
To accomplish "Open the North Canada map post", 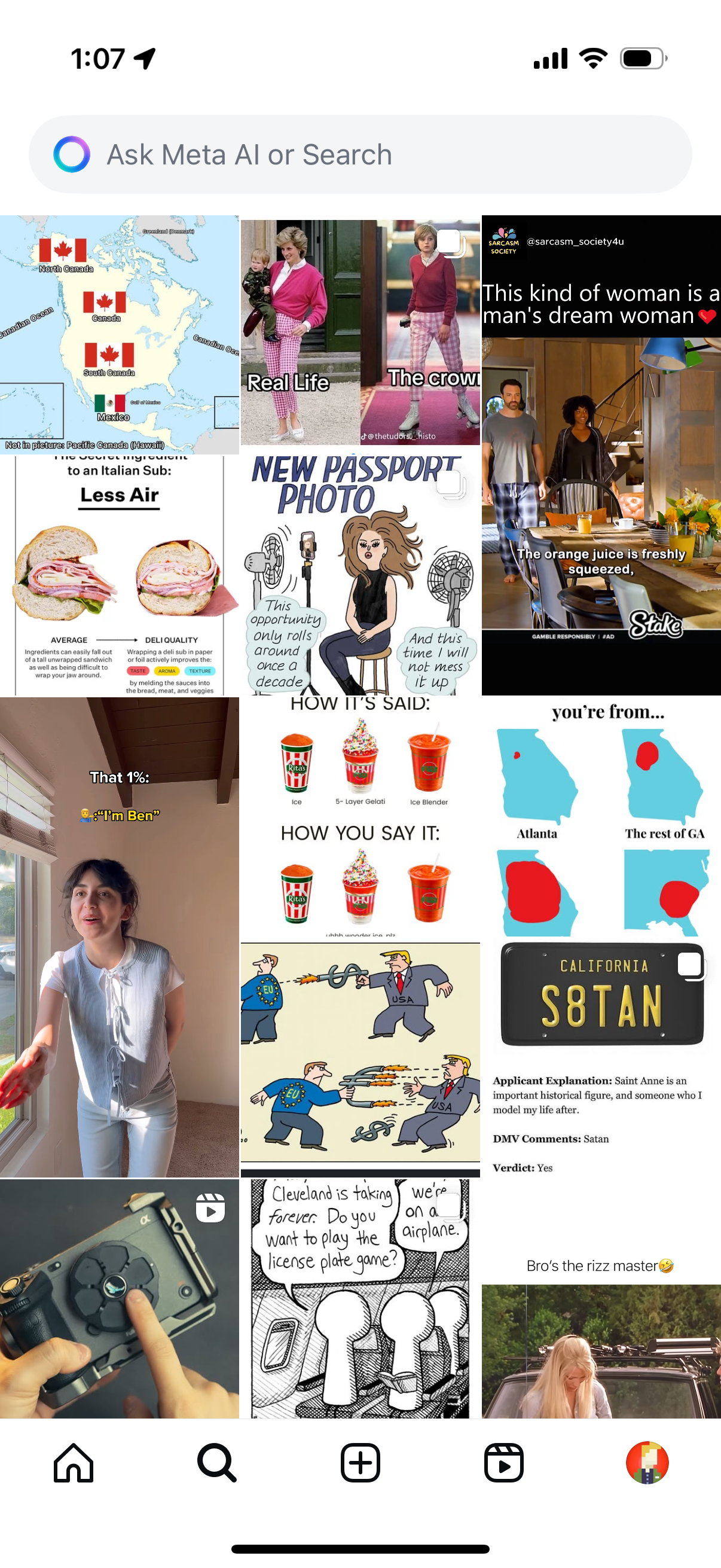I will (x=119, y=334).
